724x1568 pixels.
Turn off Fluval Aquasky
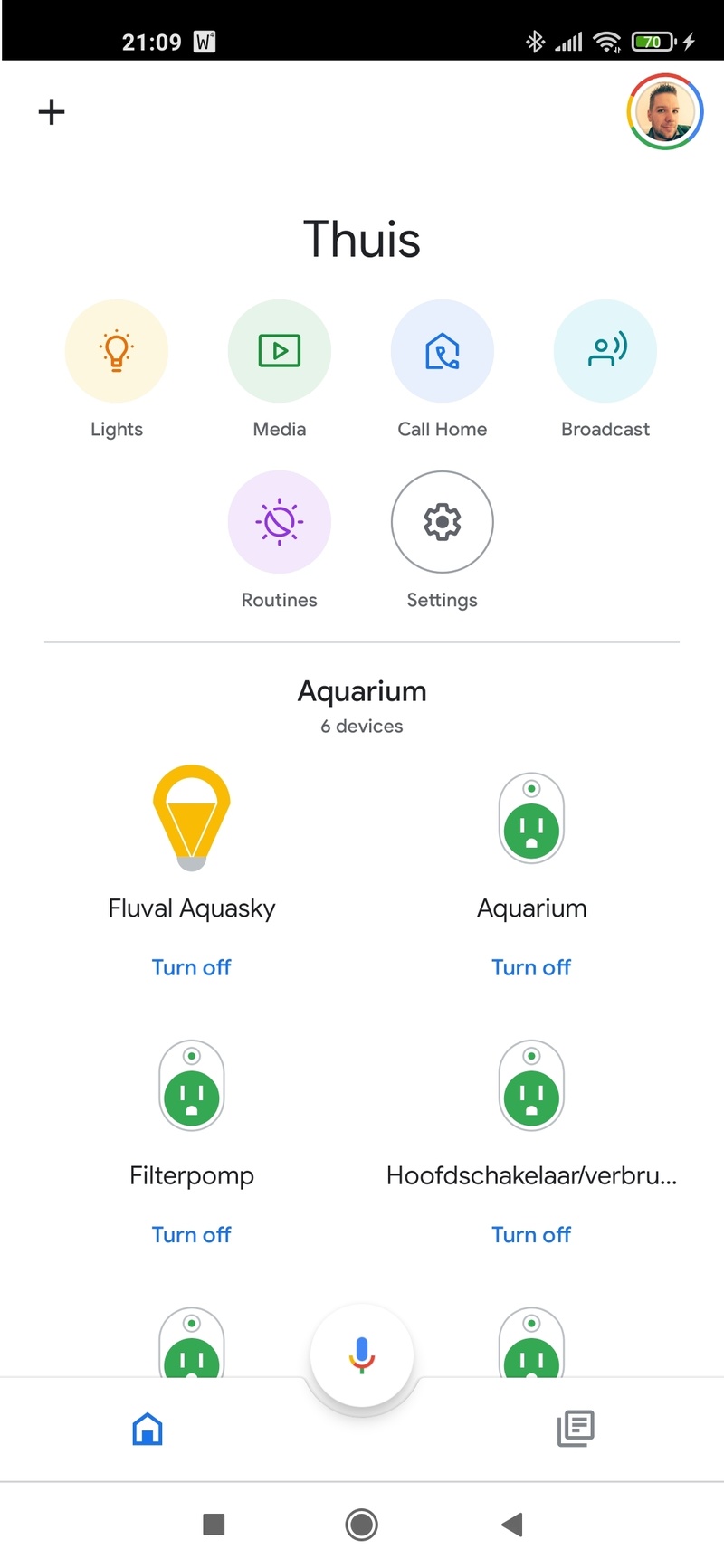pos(192,967)
